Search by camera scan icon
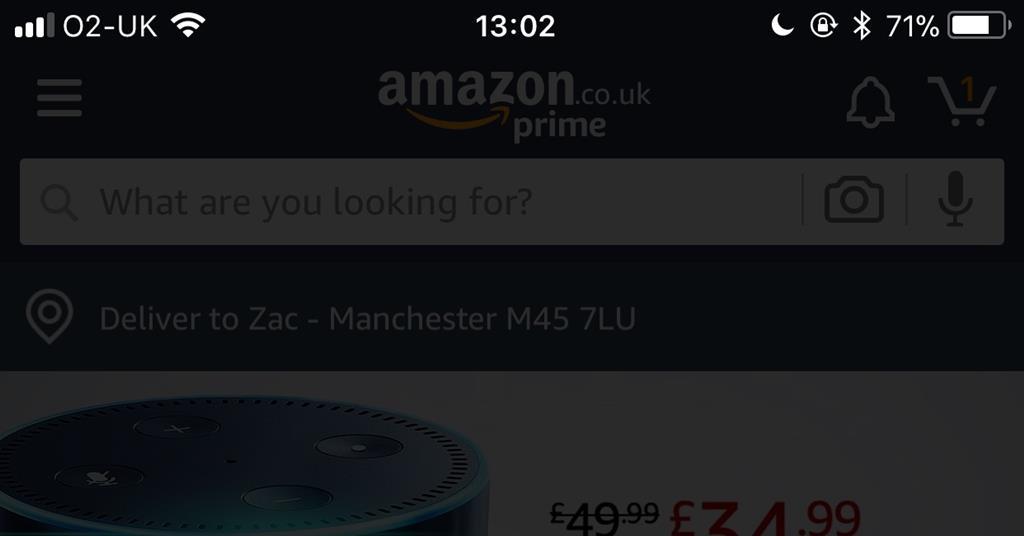The width and height of the screenshot is (1024, 536). [853, 201]
